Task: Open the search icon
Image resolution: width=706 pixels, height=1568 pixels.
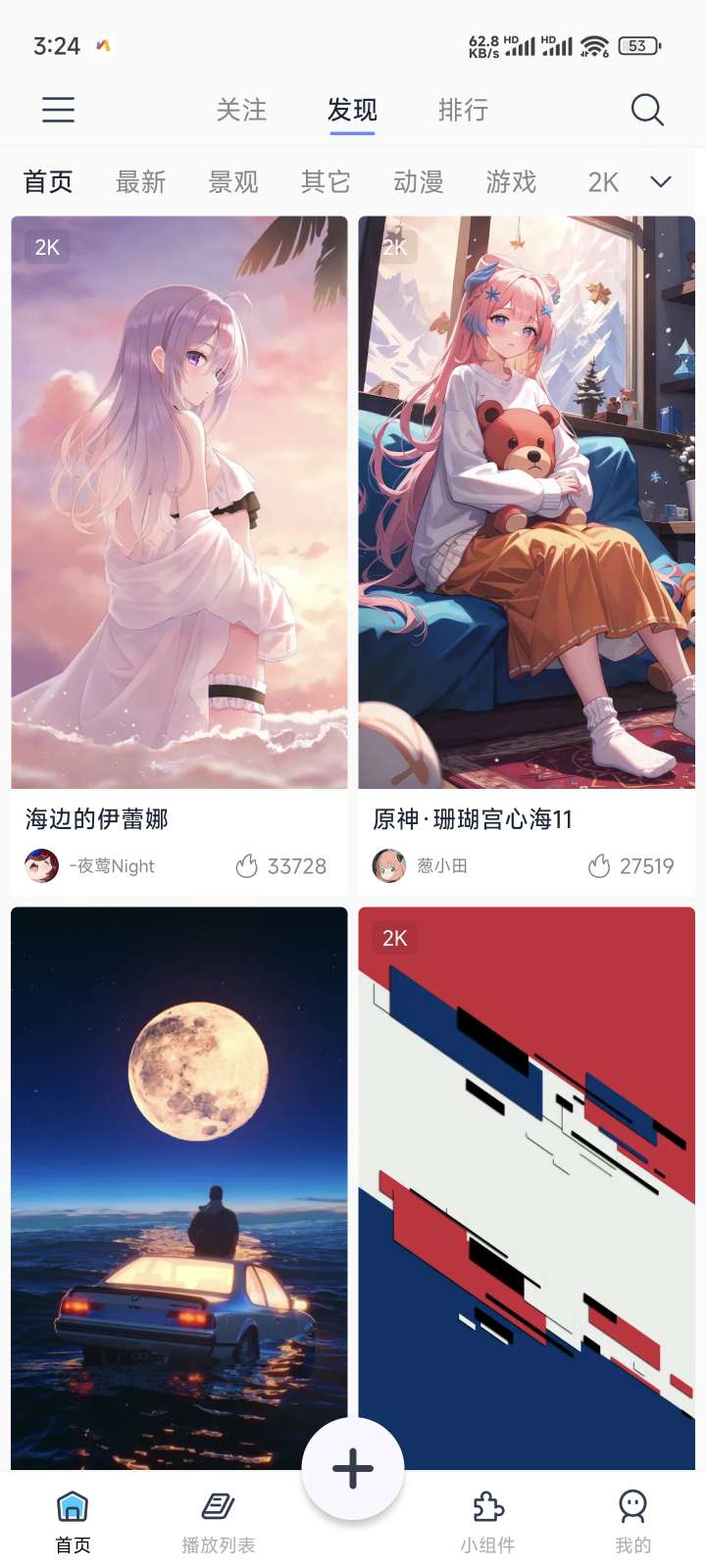Action: click(x=647, y=110)
